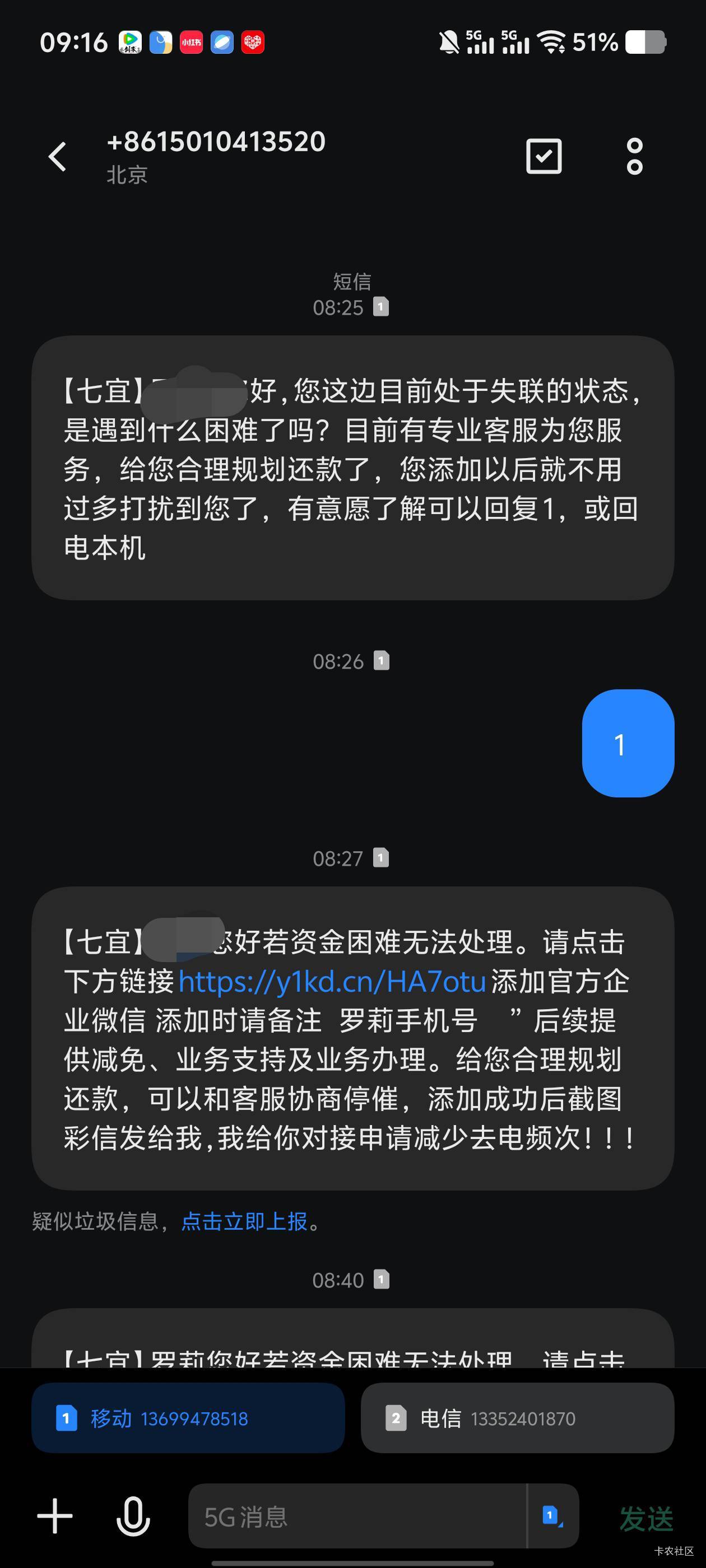This screenshot has height=1568, width=706.
Task: Select the 移动 13699478518 SIM
Action: (188, 1418)
